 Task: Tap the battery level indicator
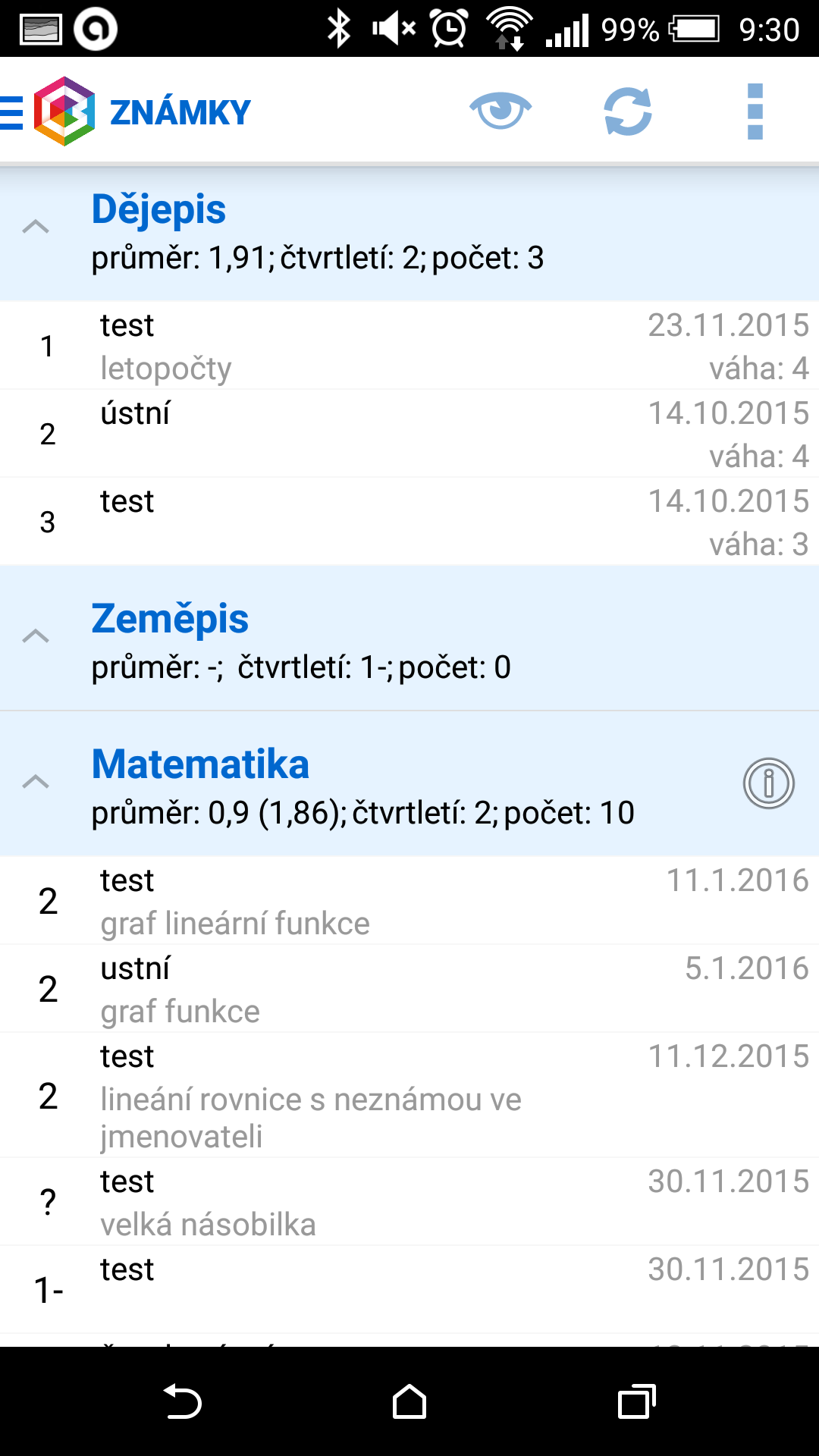[686, 29]
